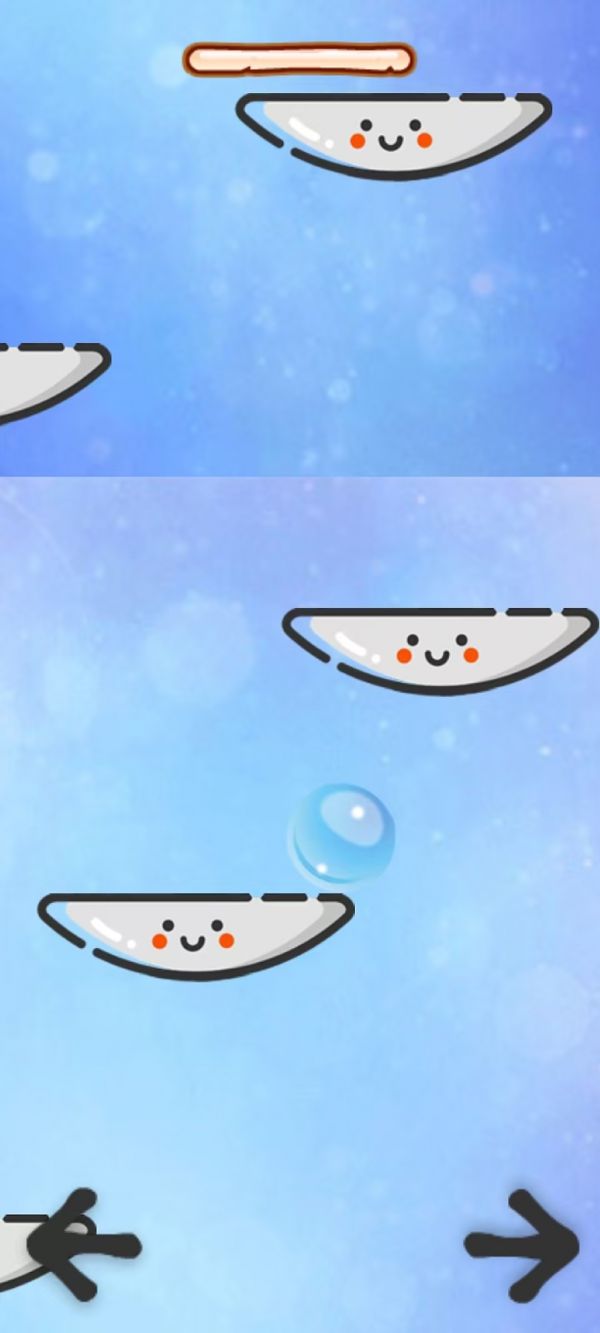600x1333 pixels.
Task: Tap the left arrow to move left
Action: [x=82, y=1245]
